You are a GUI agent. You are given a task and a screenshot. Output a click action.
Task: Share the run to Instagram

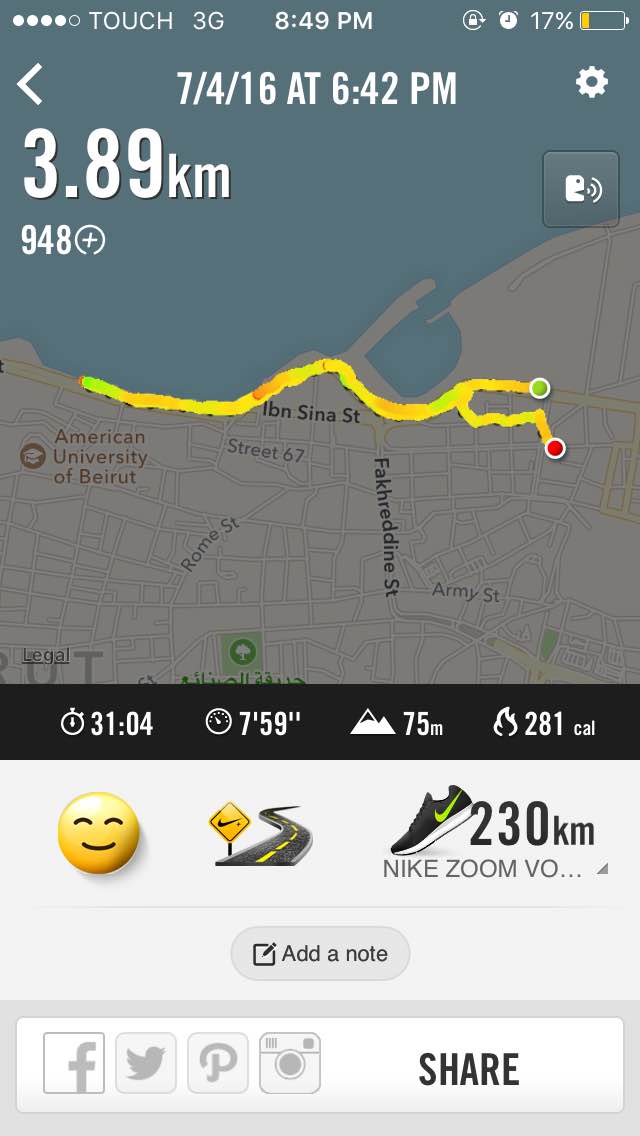pos(290,1062)
